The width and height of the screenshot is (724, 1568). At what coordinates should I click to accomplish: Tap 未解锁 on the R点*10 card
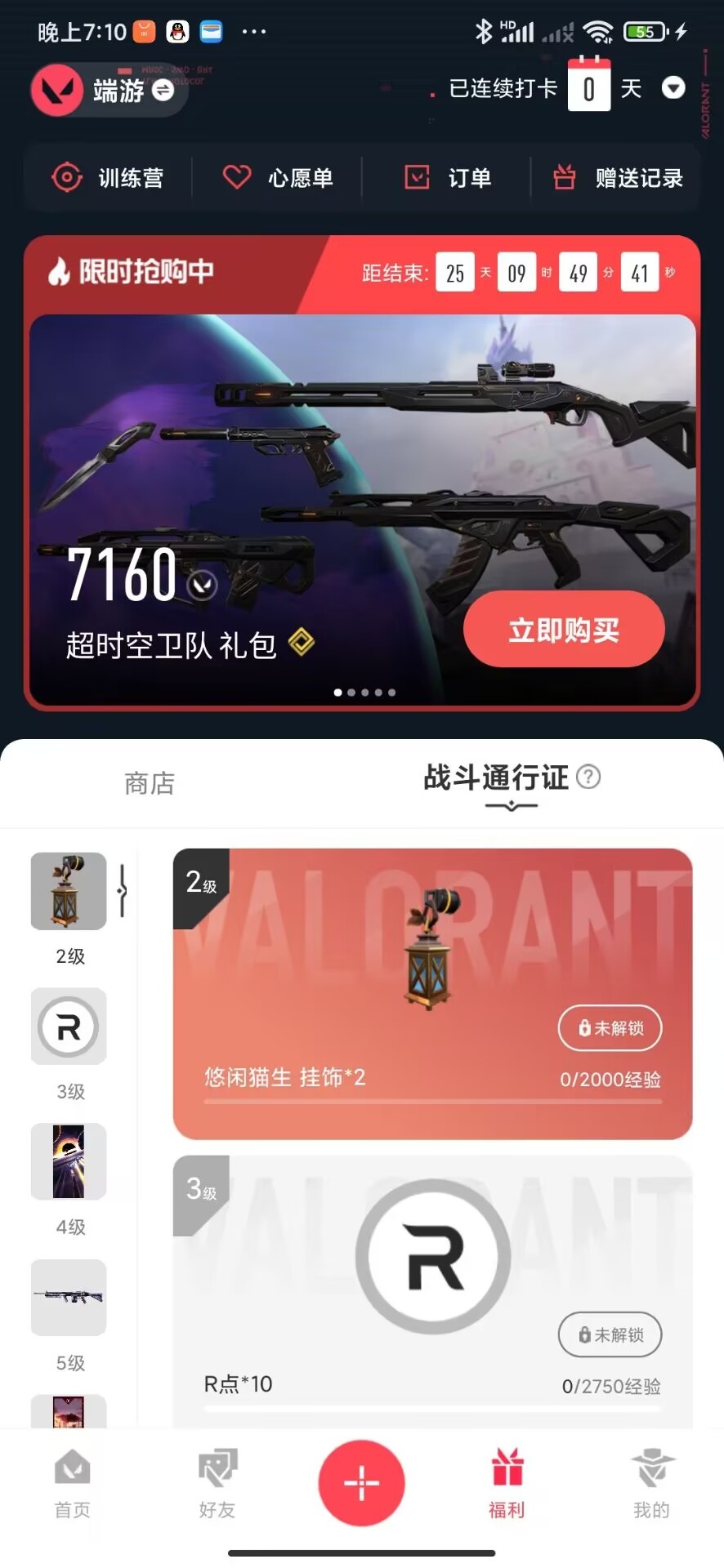pos(610,1334)
